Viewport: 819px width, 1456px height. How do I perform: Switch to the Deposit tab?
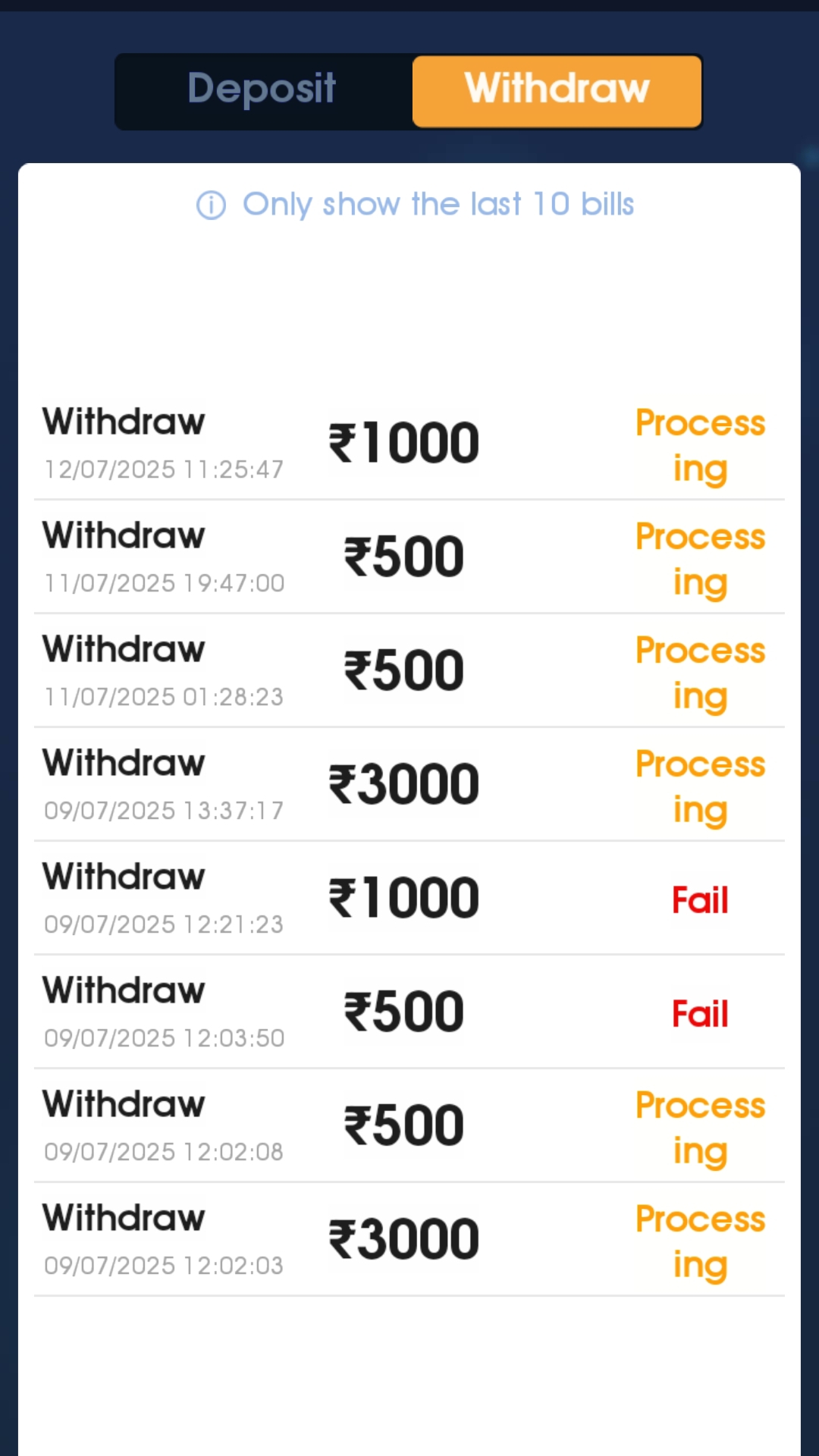pyautogui.click(x=262, y=89)
